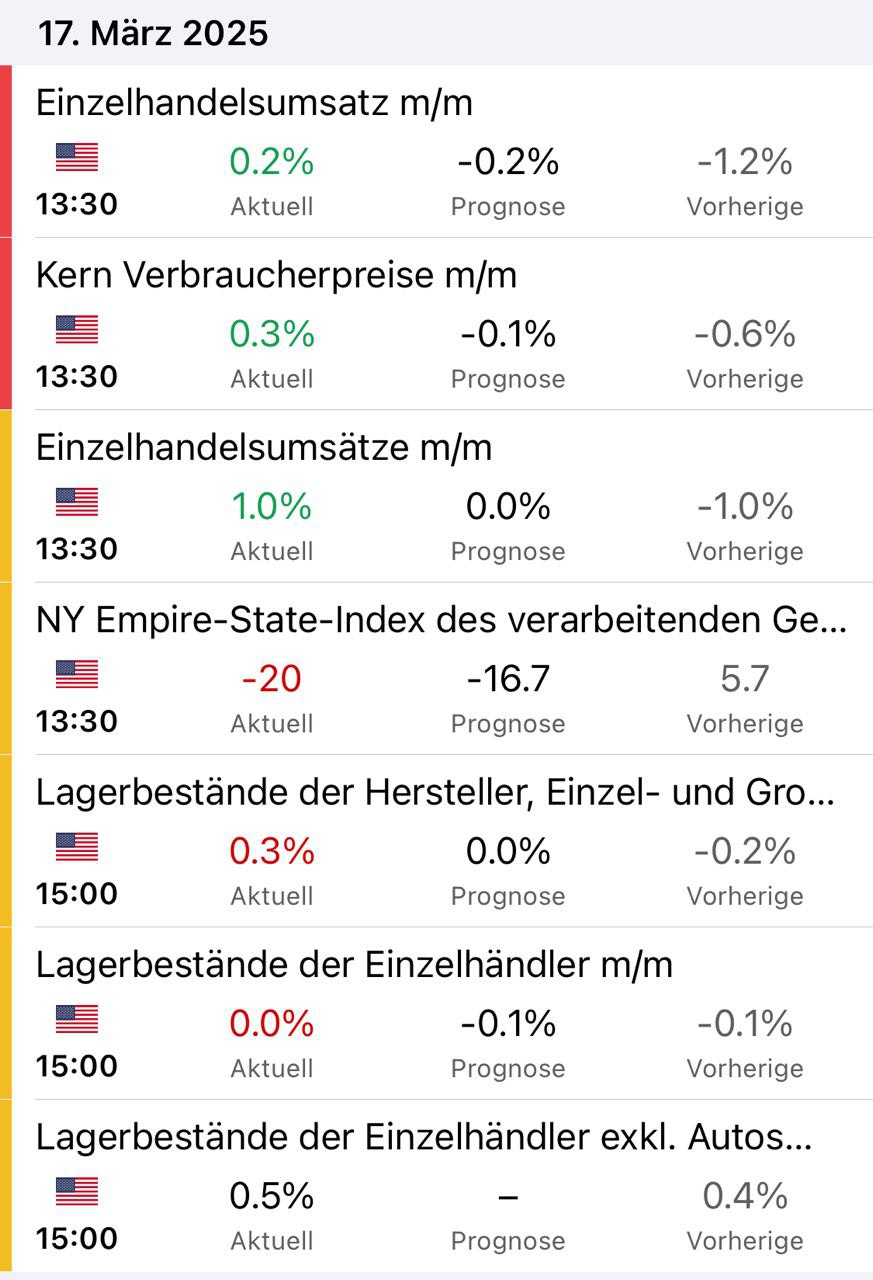Open the NY Empire-State-Index event
The image size is (873, 1280).
point(440,621)
